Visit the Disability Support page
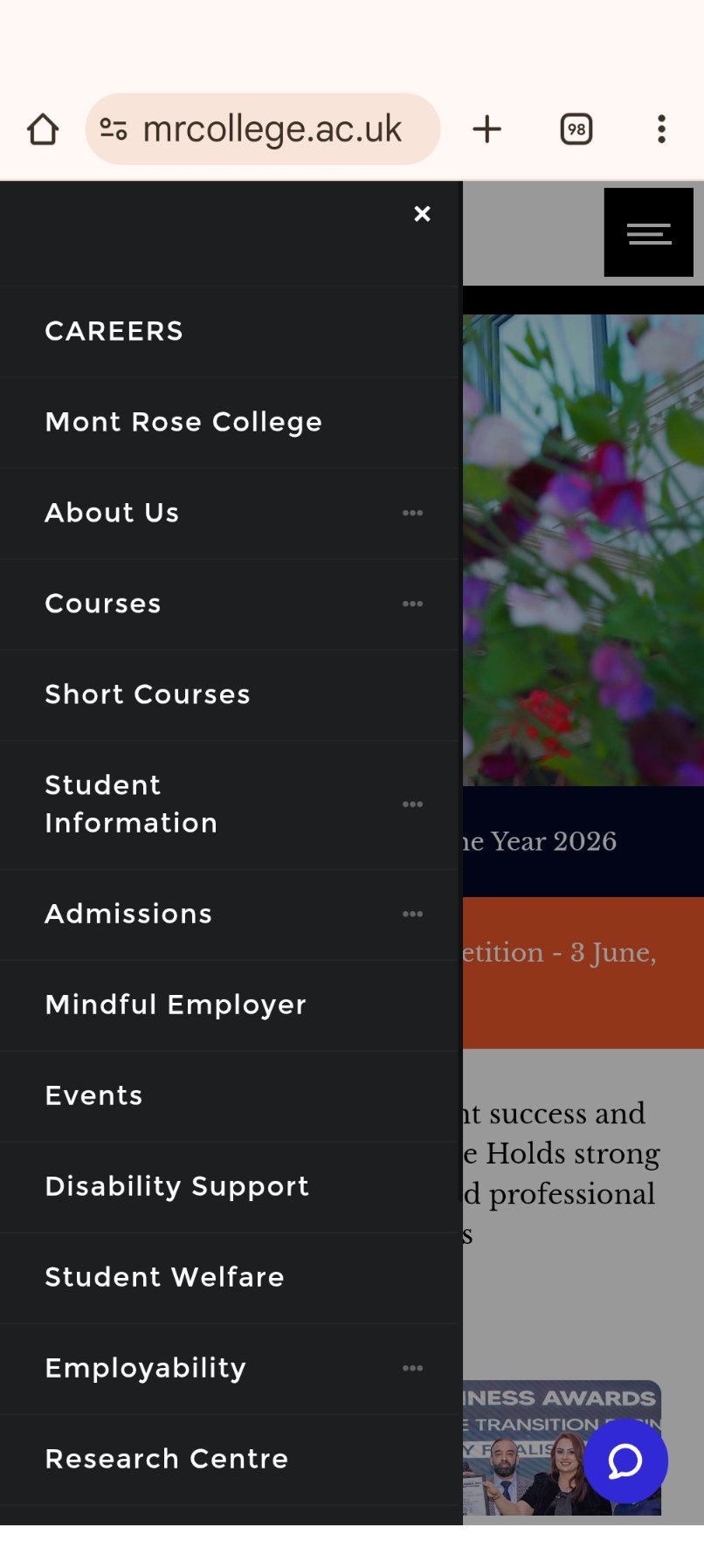The height and width of the screenshot is (1568, 704). (176, 1186)
